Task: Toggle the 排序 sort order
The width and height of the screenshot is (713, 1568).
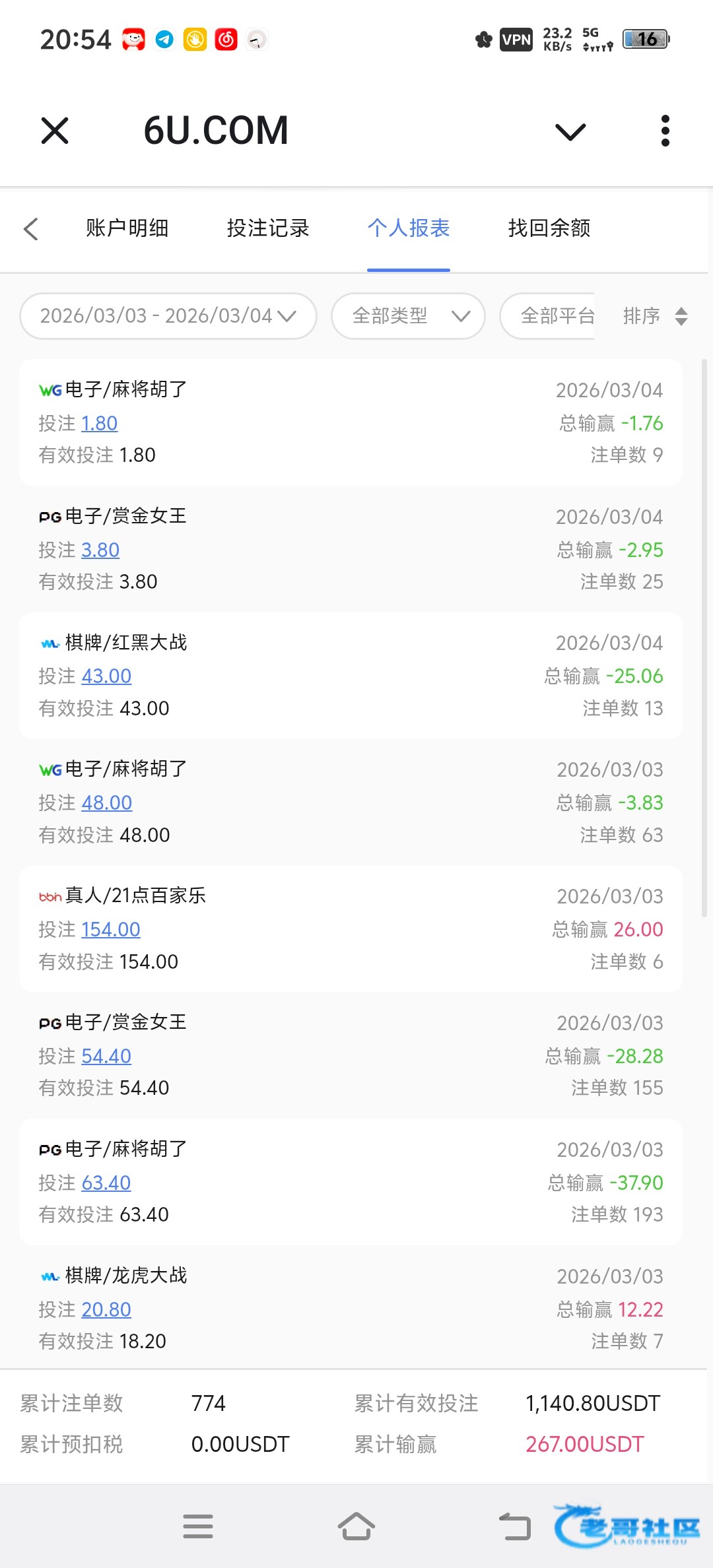Action: 656,316
